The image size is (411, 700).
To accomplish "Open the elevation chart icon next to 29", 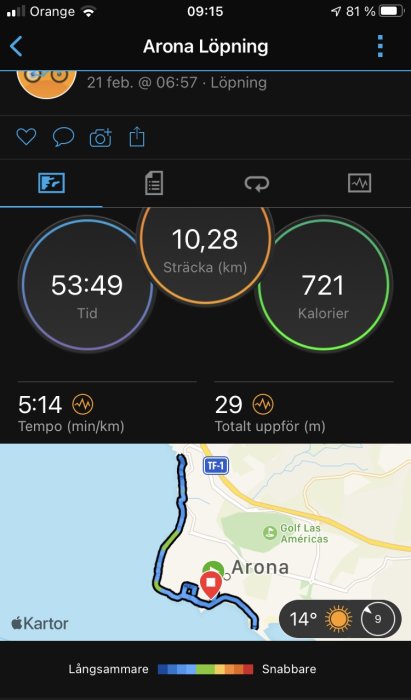I will (263, 404).
